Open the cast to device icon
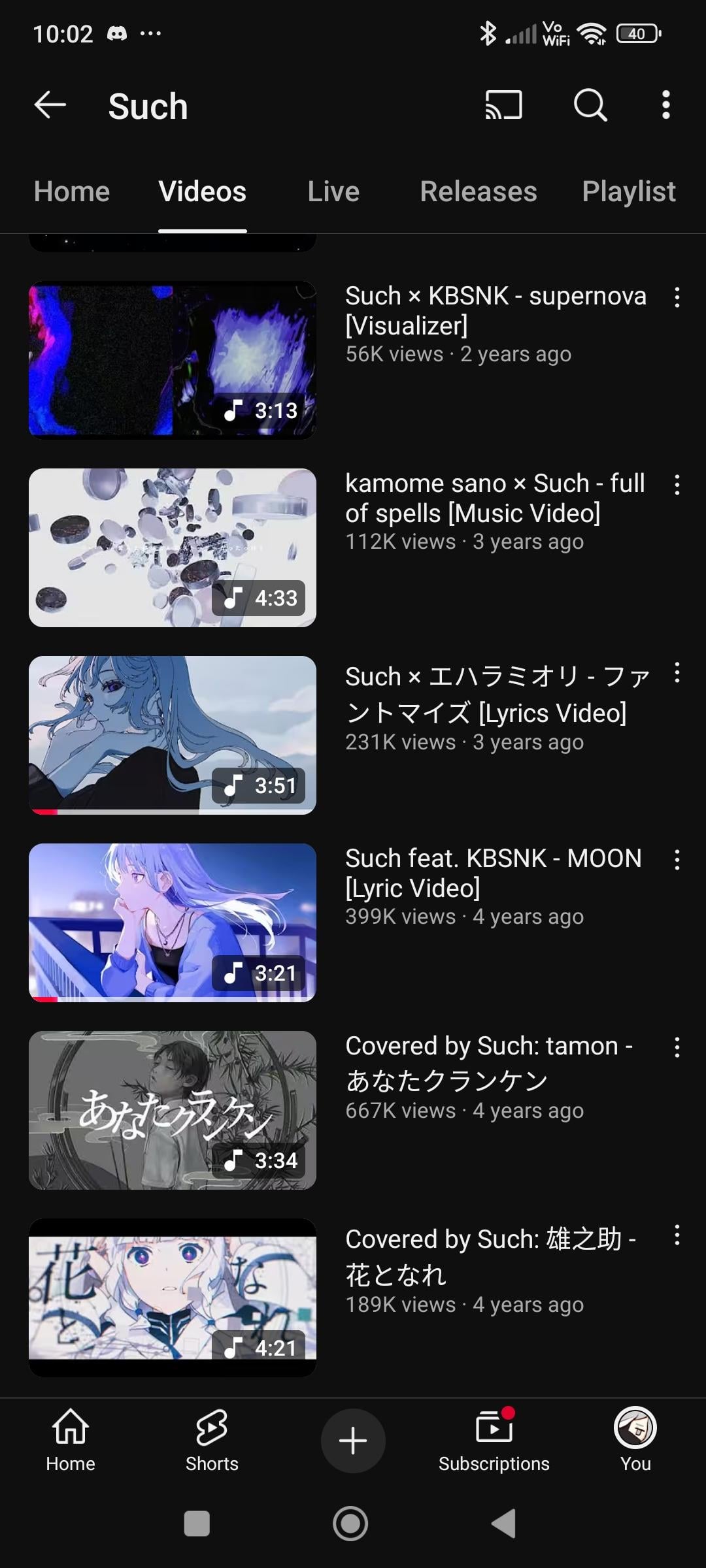This screenshot has height=1568, width=706. [x=503, y=105]
